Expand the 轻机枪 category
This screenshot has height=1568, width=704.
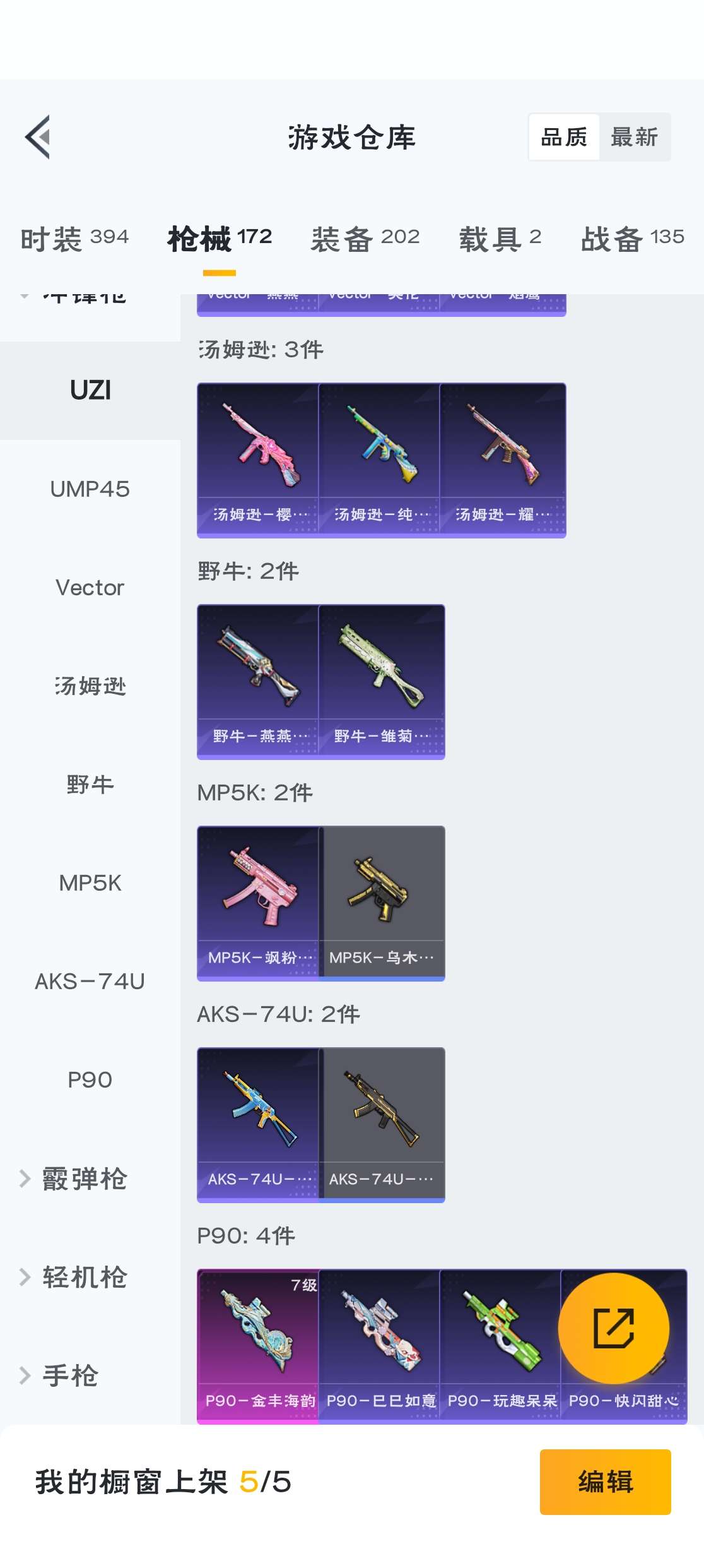click(x=84, y=1277)
